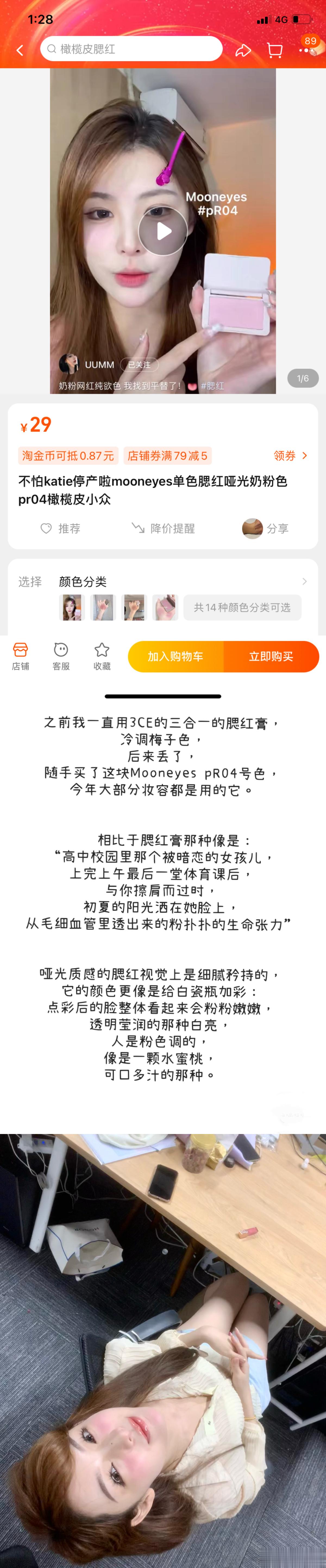Viewport: 326px width, 1568px height.
Task: Tap the 已关注 button next to UUMM
Action: [139, 365]
